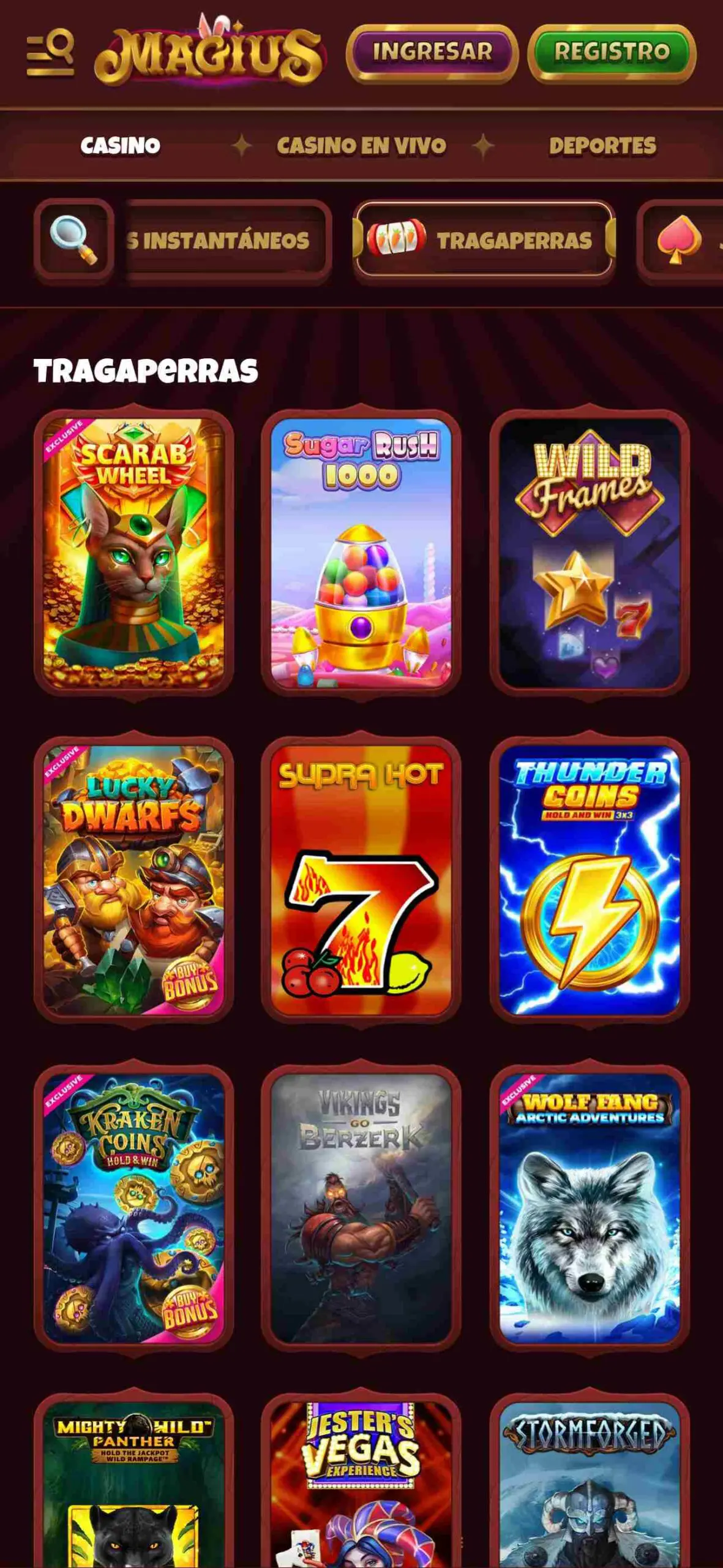Open the Deportes tab
Viewport: 723px width, 1568px height.
602,145
